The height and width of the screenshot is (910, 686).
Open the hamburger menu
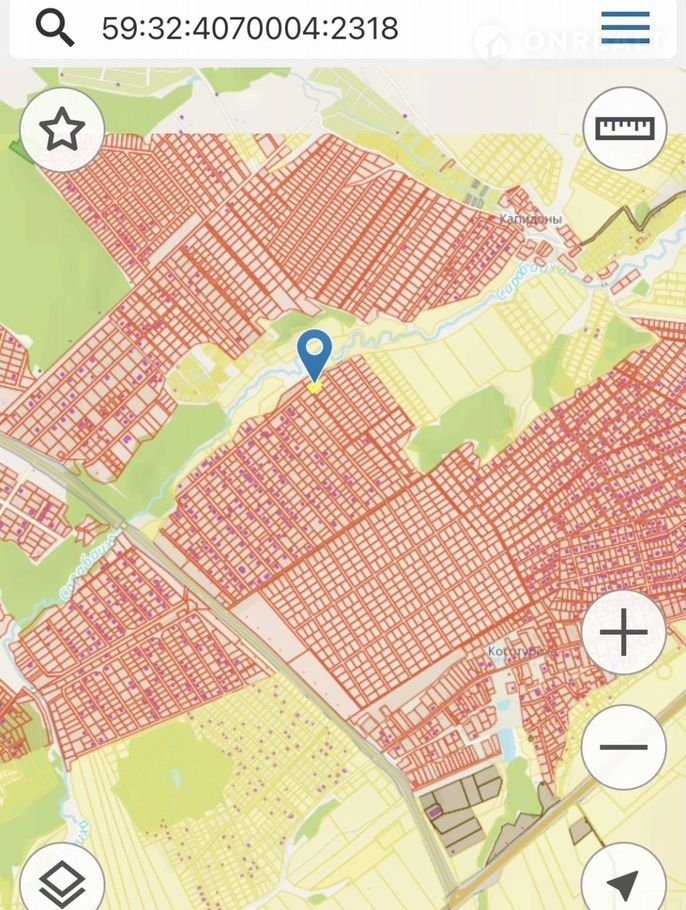click(625, 28)
